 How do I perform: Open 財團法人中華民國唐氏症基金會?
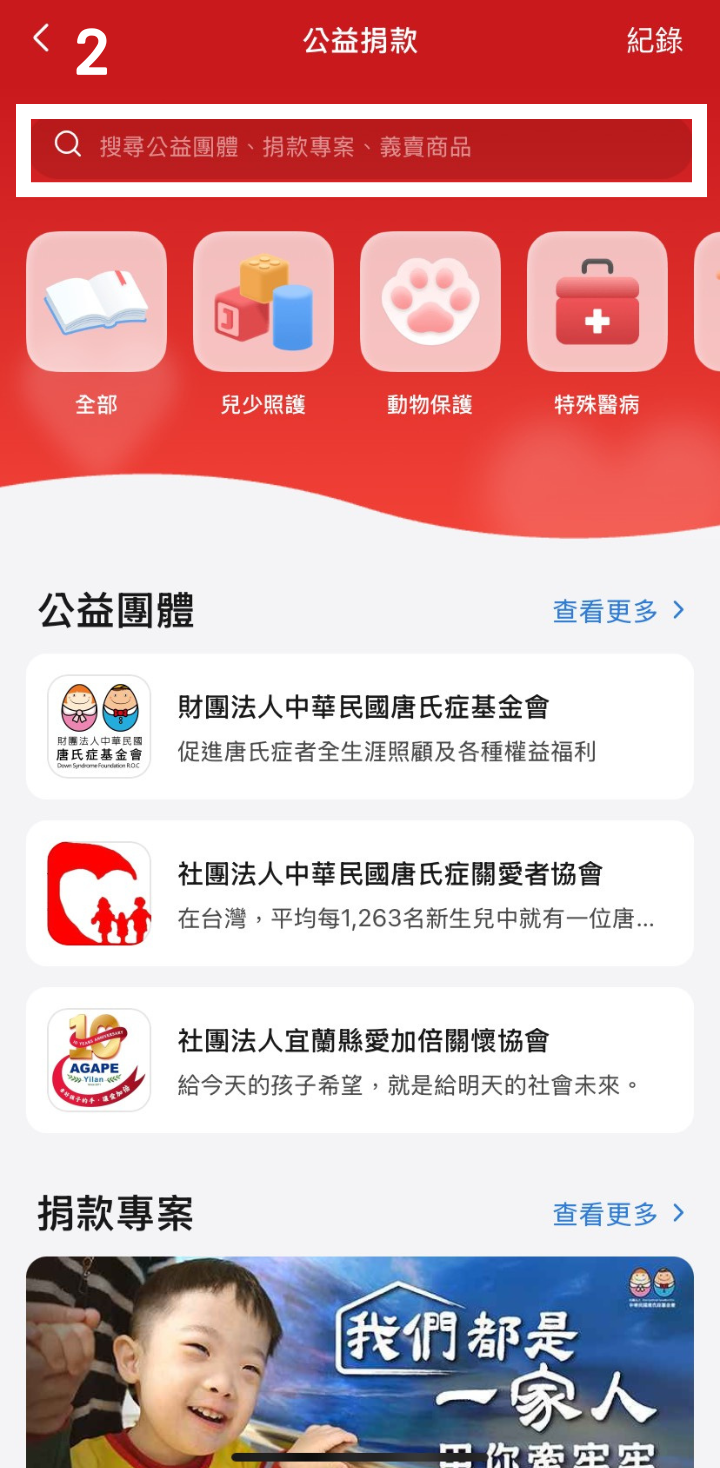(360, 727)
